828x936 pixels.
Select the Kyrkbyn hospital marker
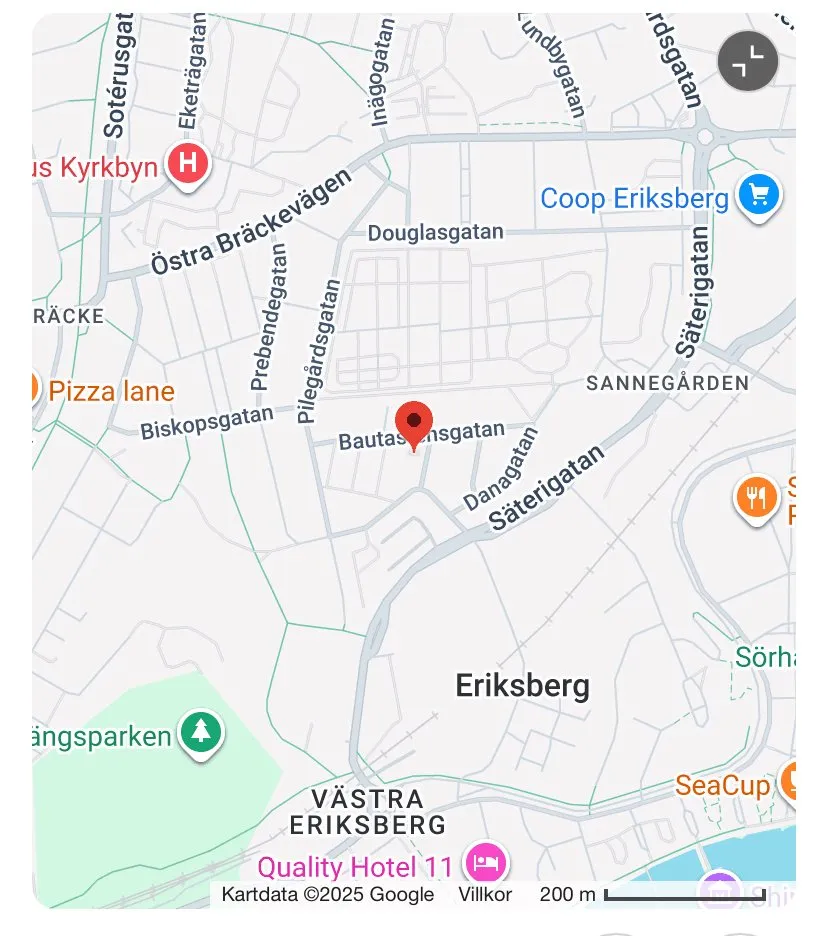[x=187, y=163]
